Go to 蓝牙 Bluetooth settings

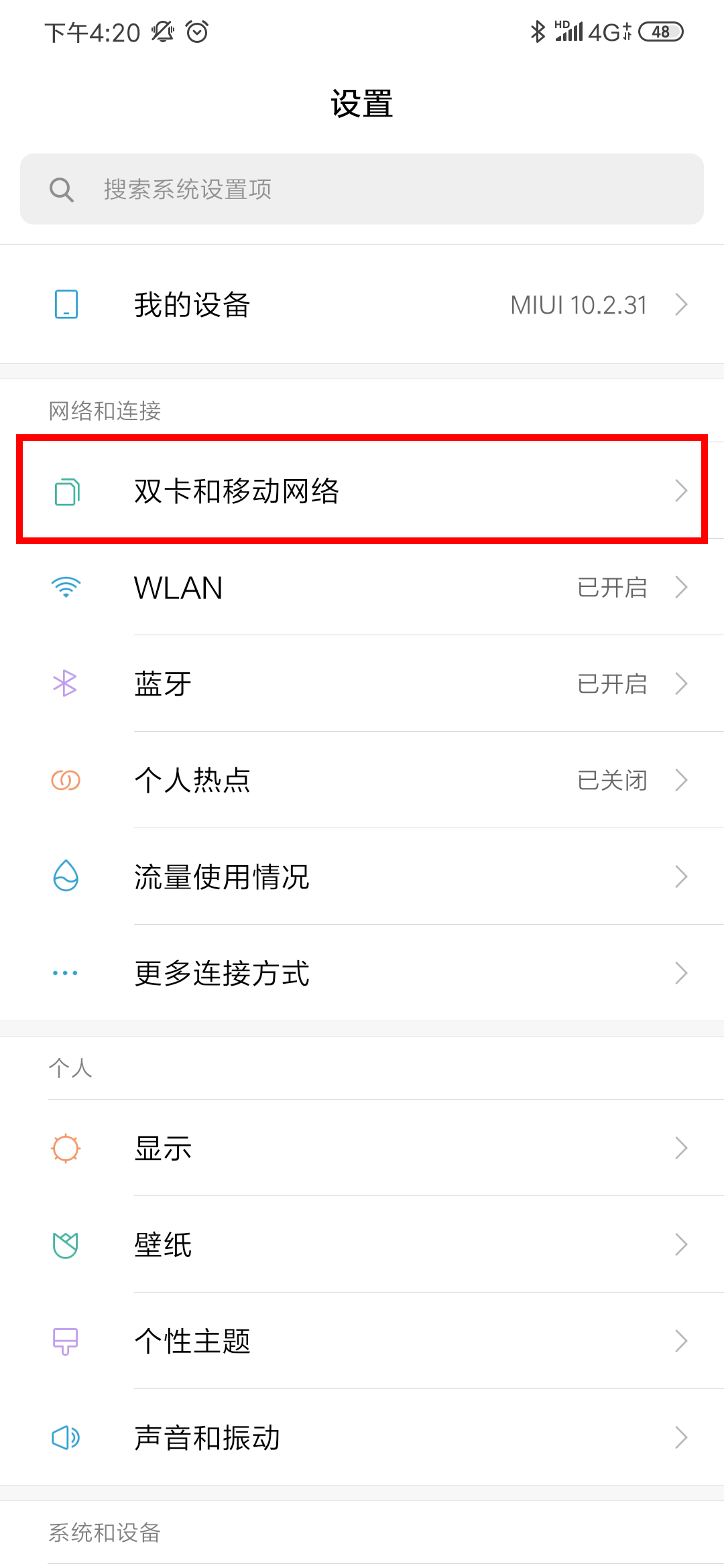pyautogui.click(x=362, y=684)
